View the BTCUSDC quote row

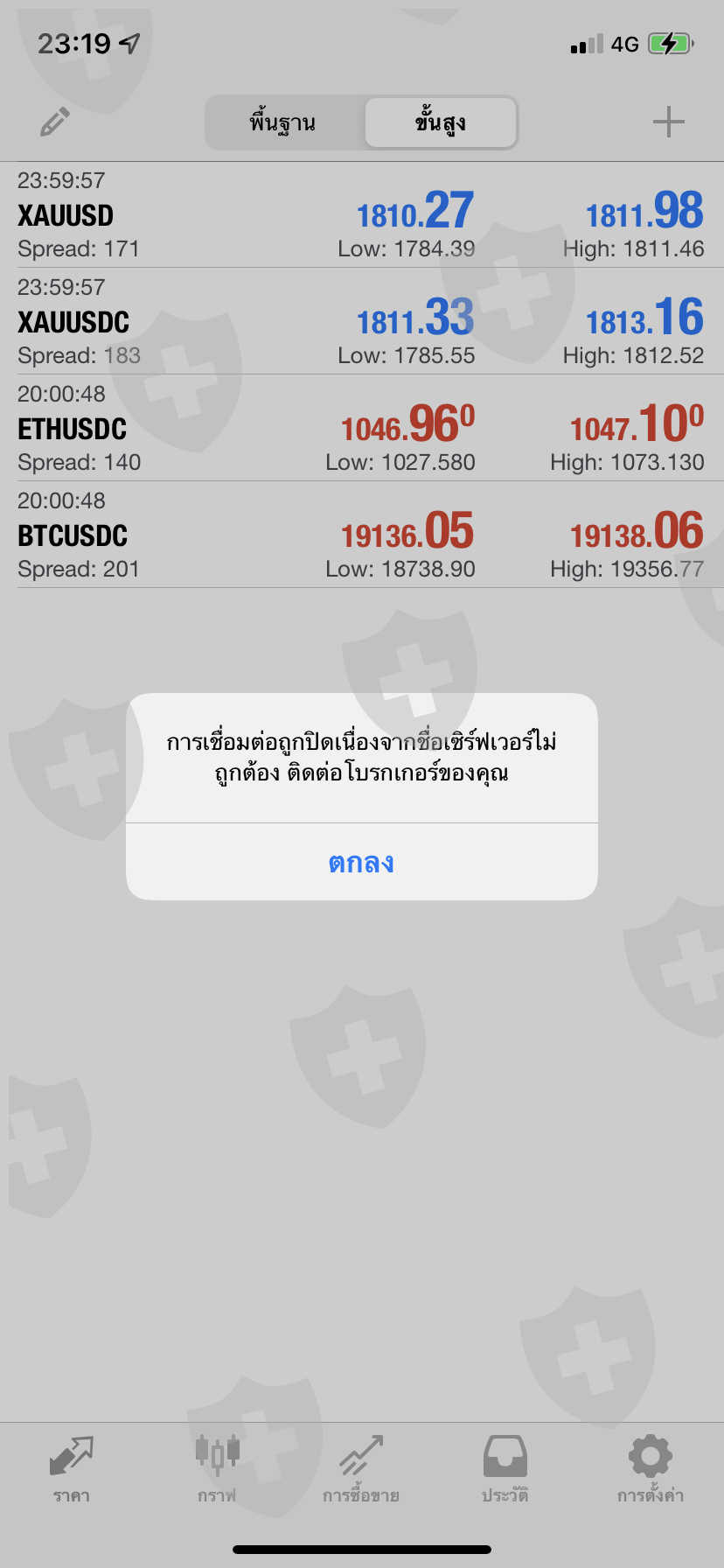click(361, 535)
